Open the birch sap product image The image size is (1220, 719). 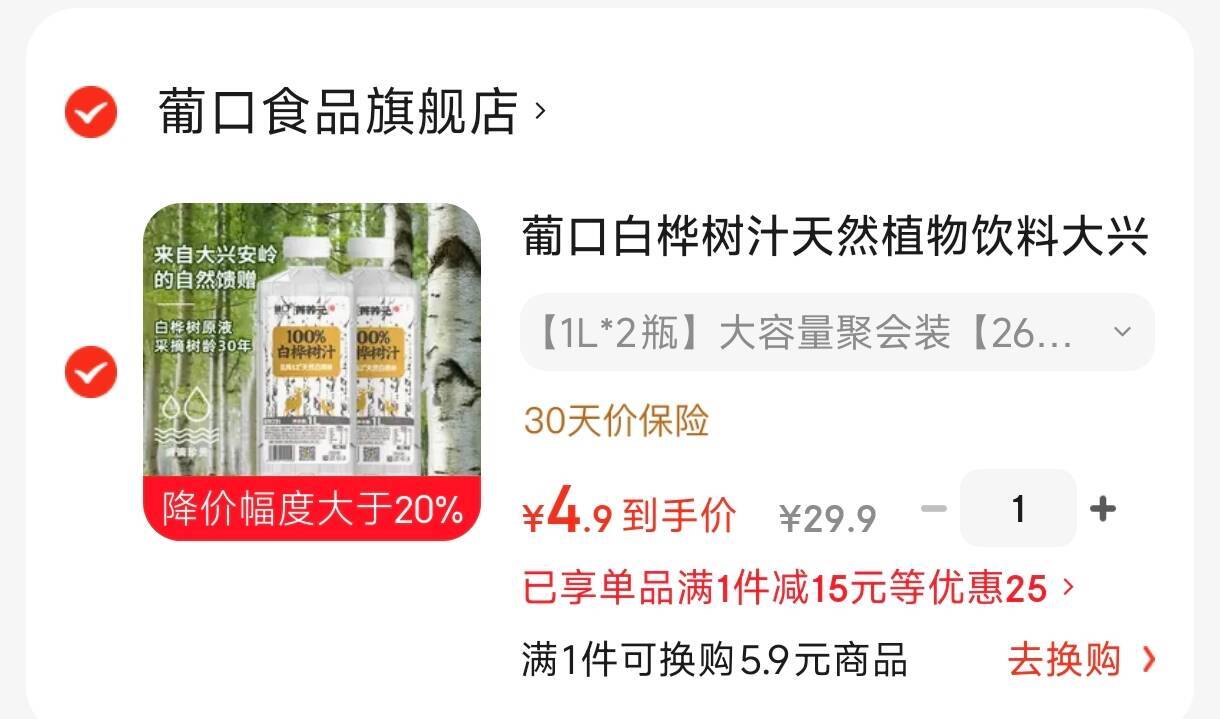click(312, 372)
